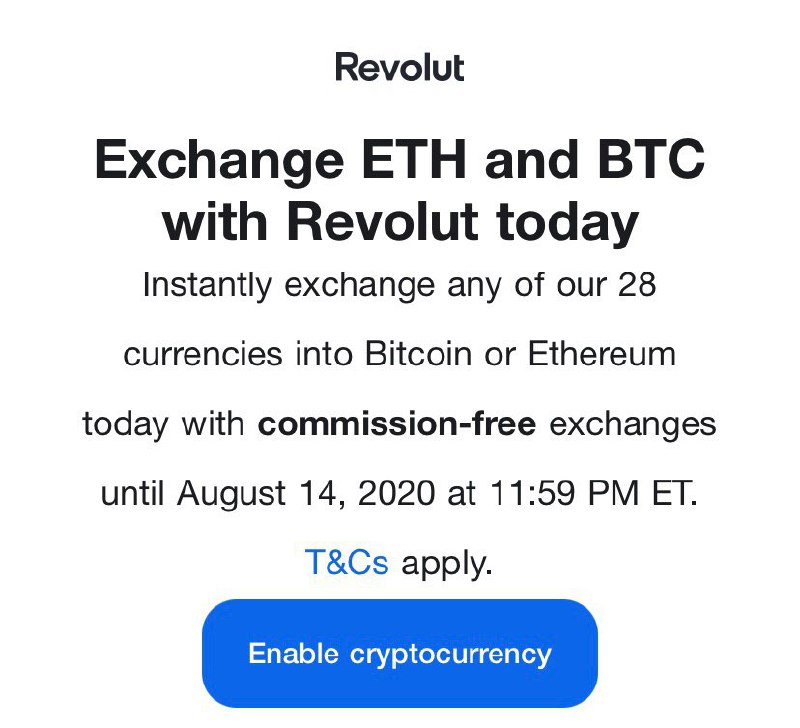This screenshot has height=728, width=800.
Task: Tap the Enable cryptocurrency button
Action: (399, 654)
